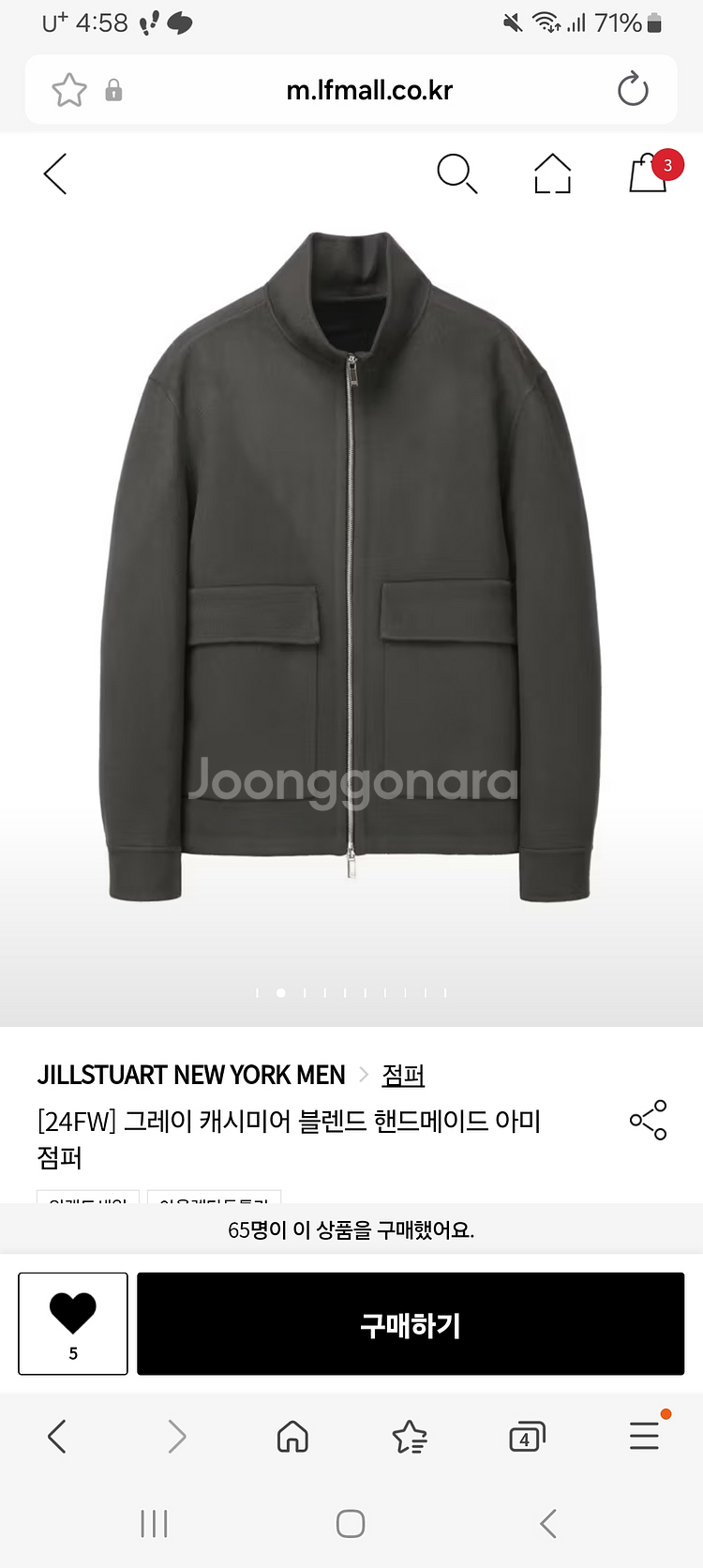Tap the 구매하기 purchase button

pos(411,1322)
